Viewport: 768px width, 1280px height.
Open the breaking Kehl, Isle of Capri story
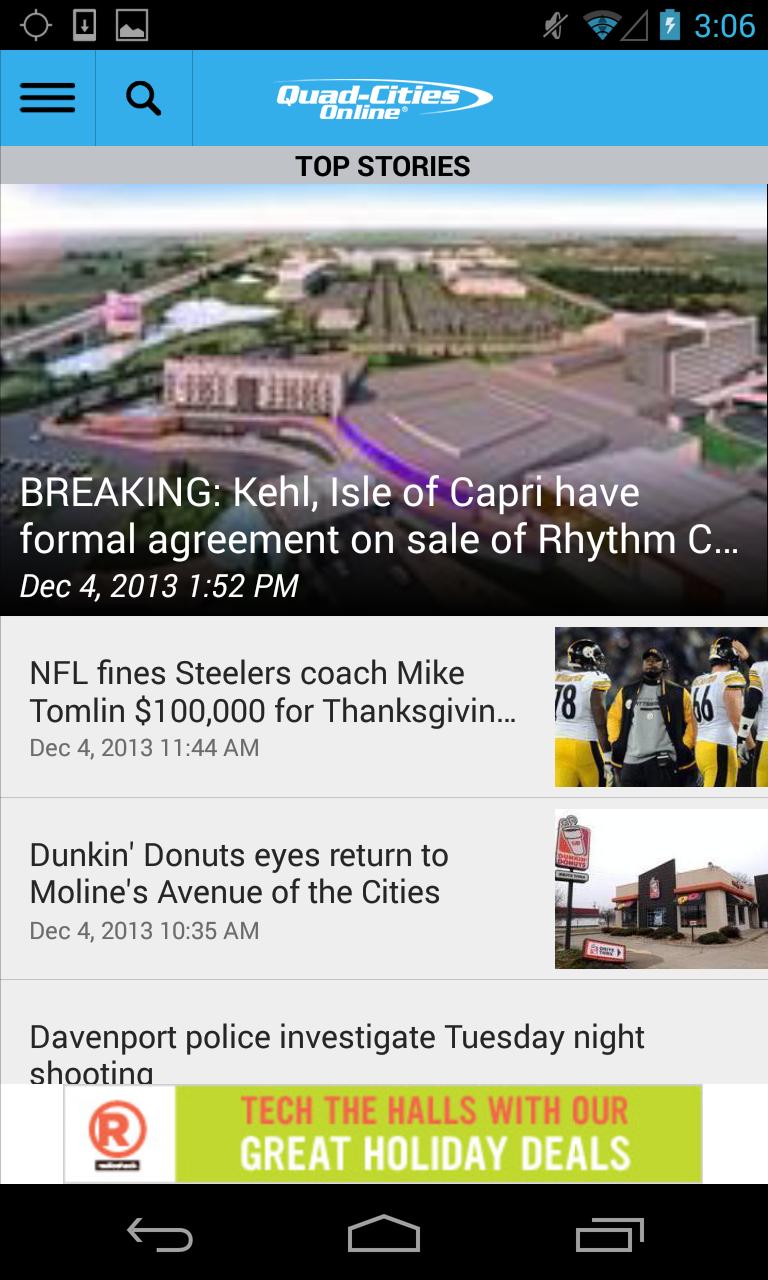coord(384,400)
